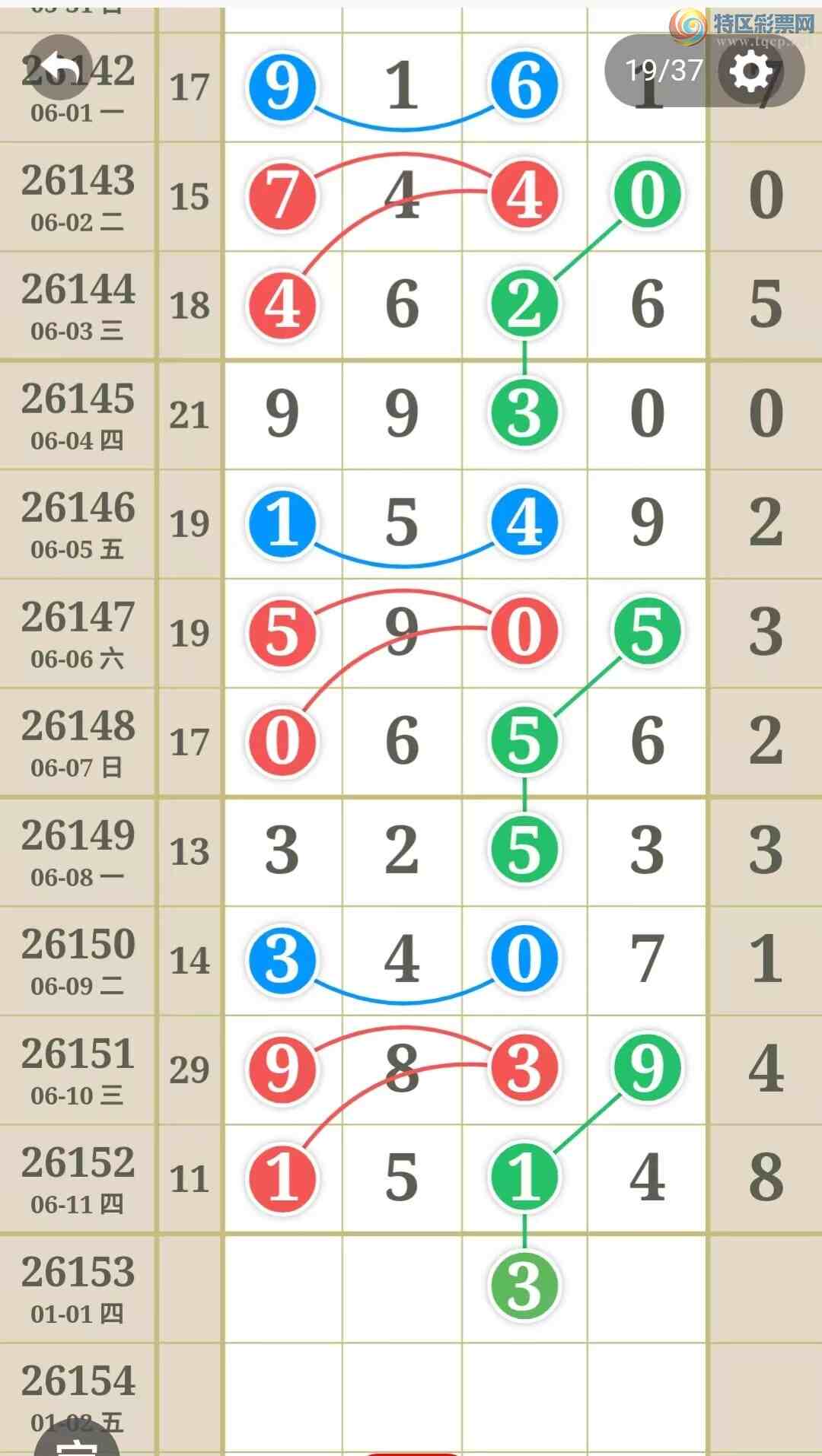The height and width of the screenshot is (1456, 822).
Task: Open the settings gear
Action: (750, 72)
